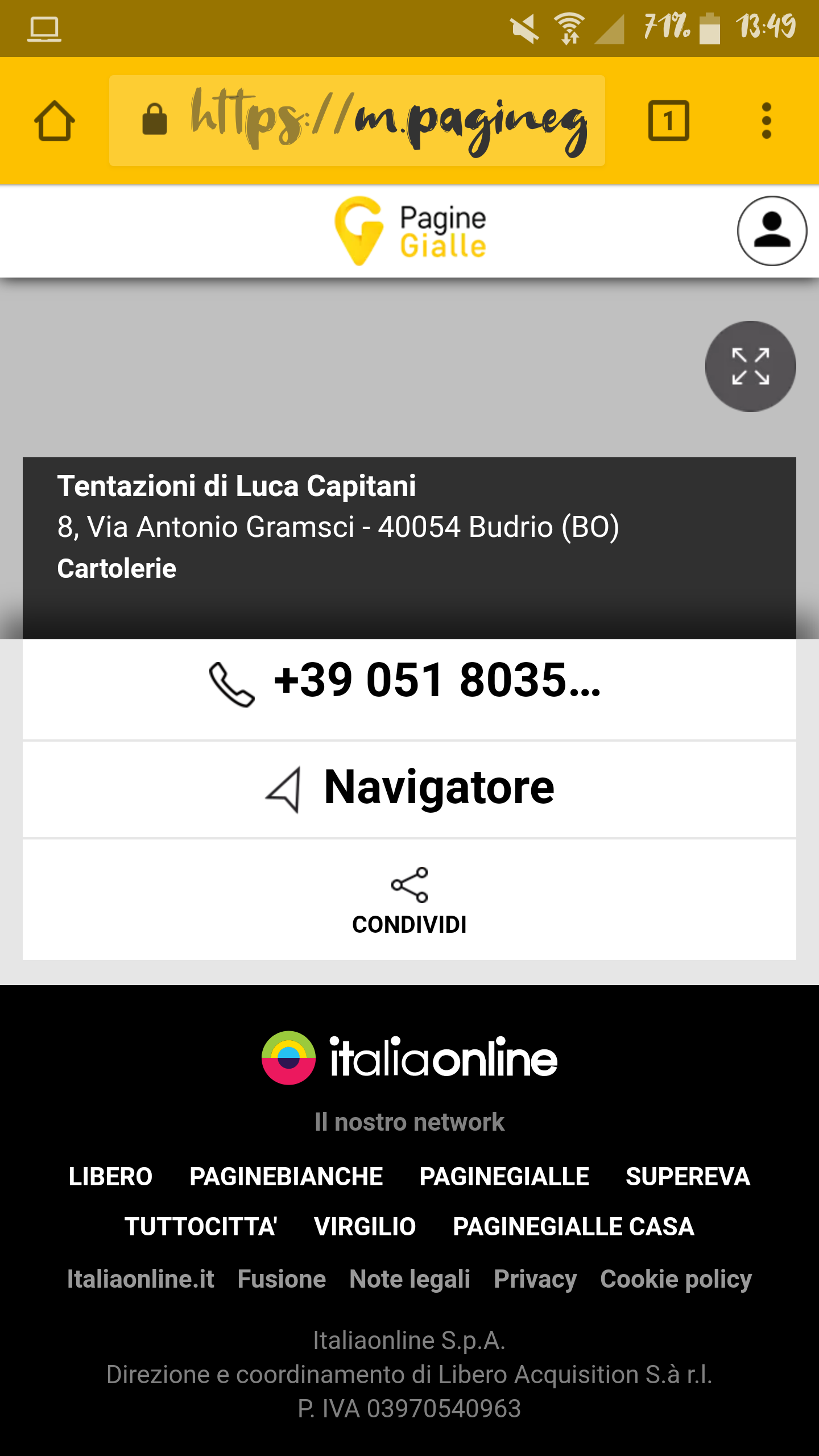
Task: Share this listing via Condividi
Action: [409, 900]
